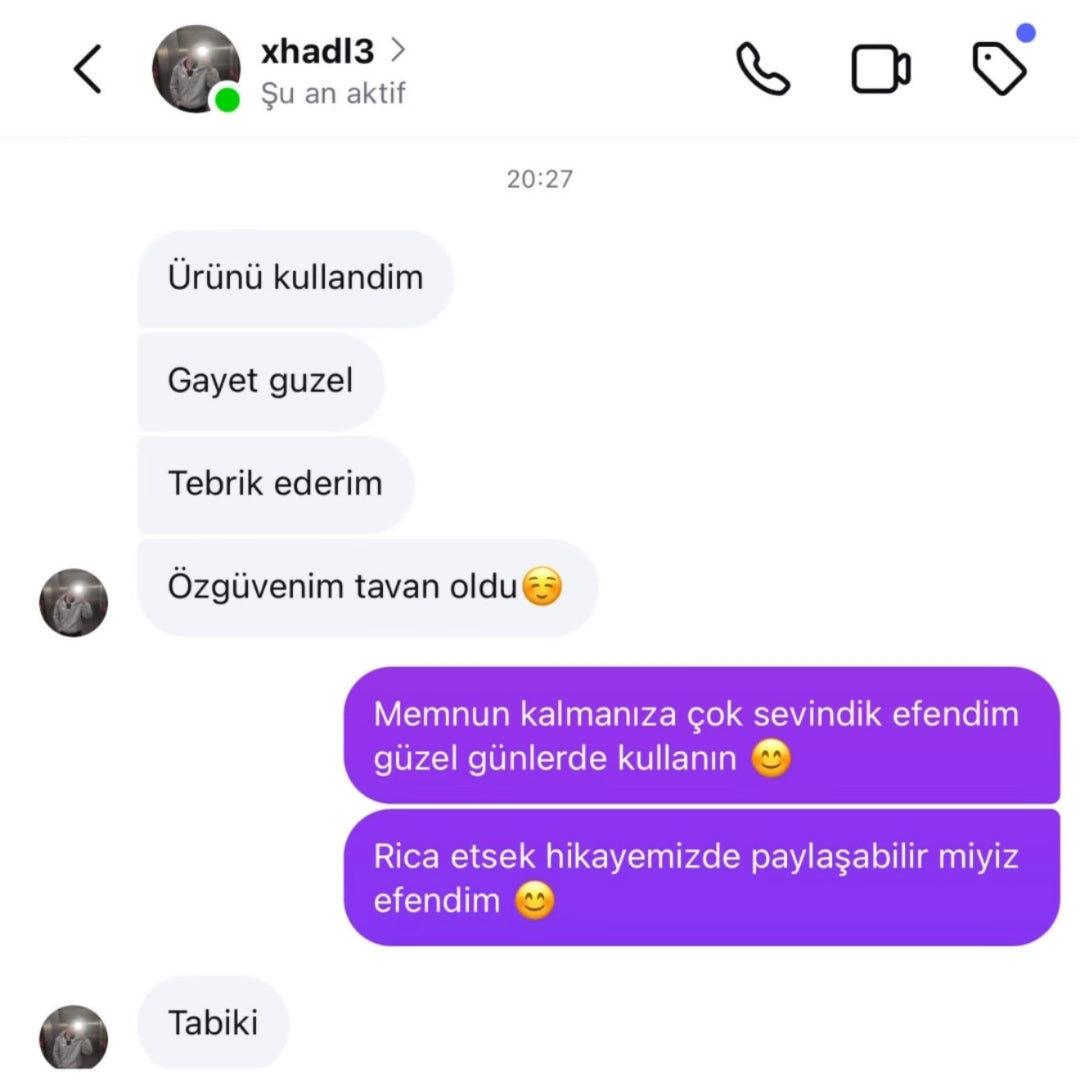The image size is (1080, 1080).
Task: Tap the avatar beside the Tabiki message
Action: 73,1037
